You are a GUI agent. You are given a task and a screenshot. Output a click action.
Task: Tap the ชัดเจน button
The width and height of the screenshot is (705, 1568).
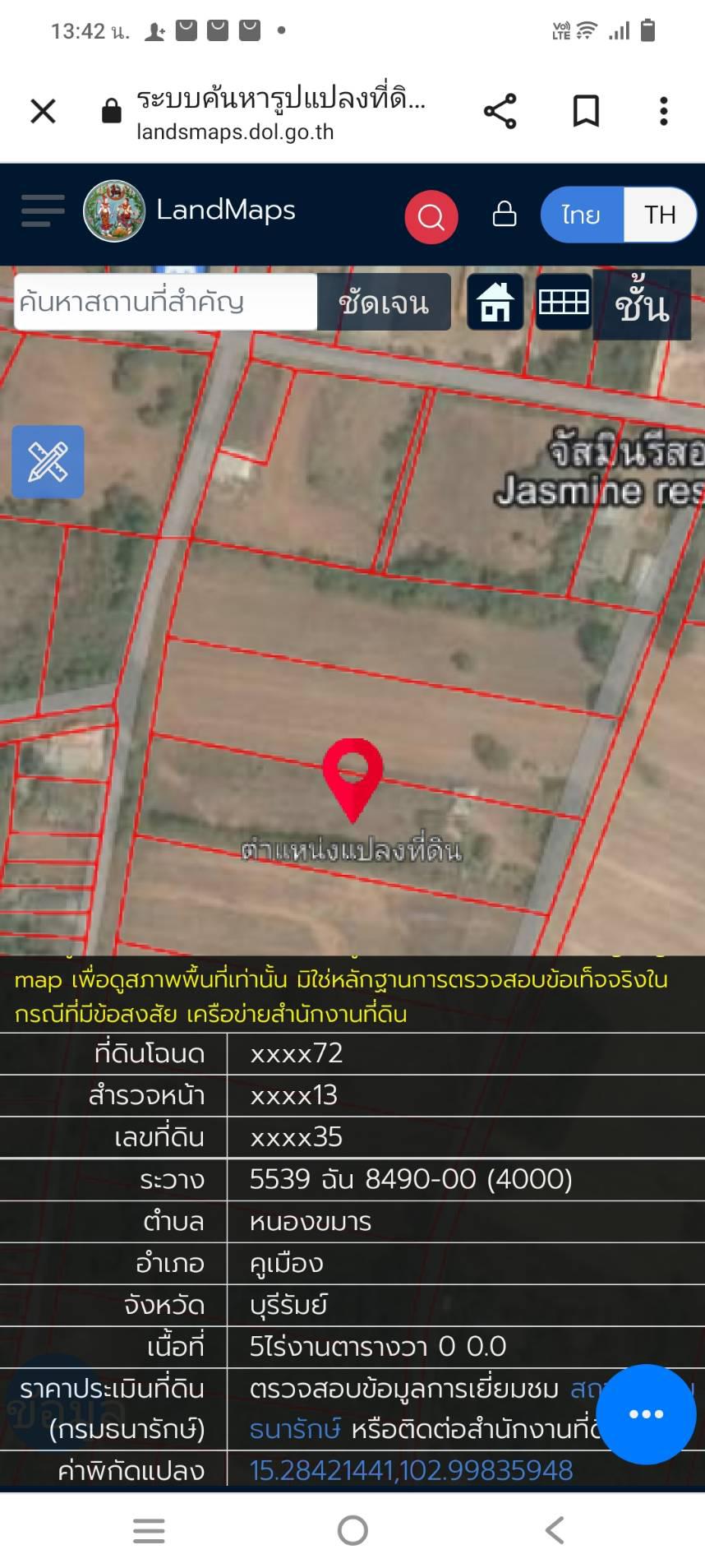click(384, 302)
